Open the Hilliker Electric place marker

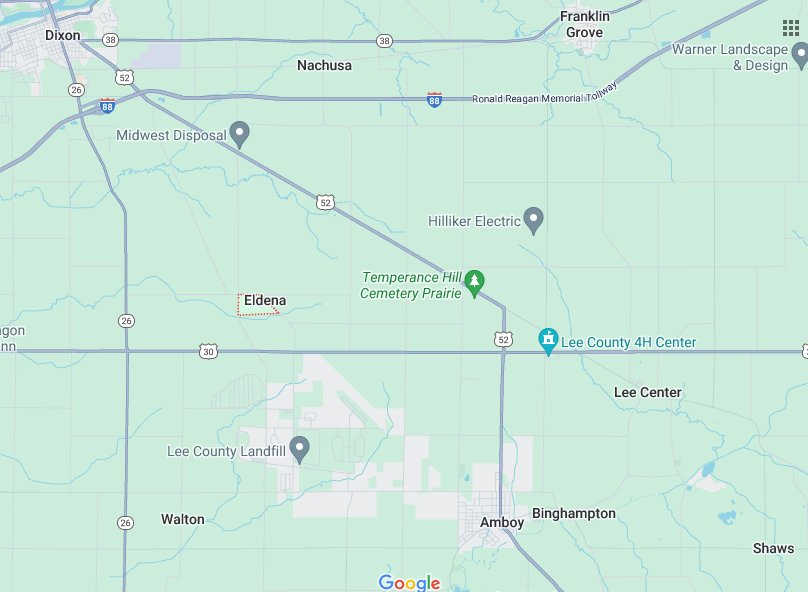[x=534, y=219]
